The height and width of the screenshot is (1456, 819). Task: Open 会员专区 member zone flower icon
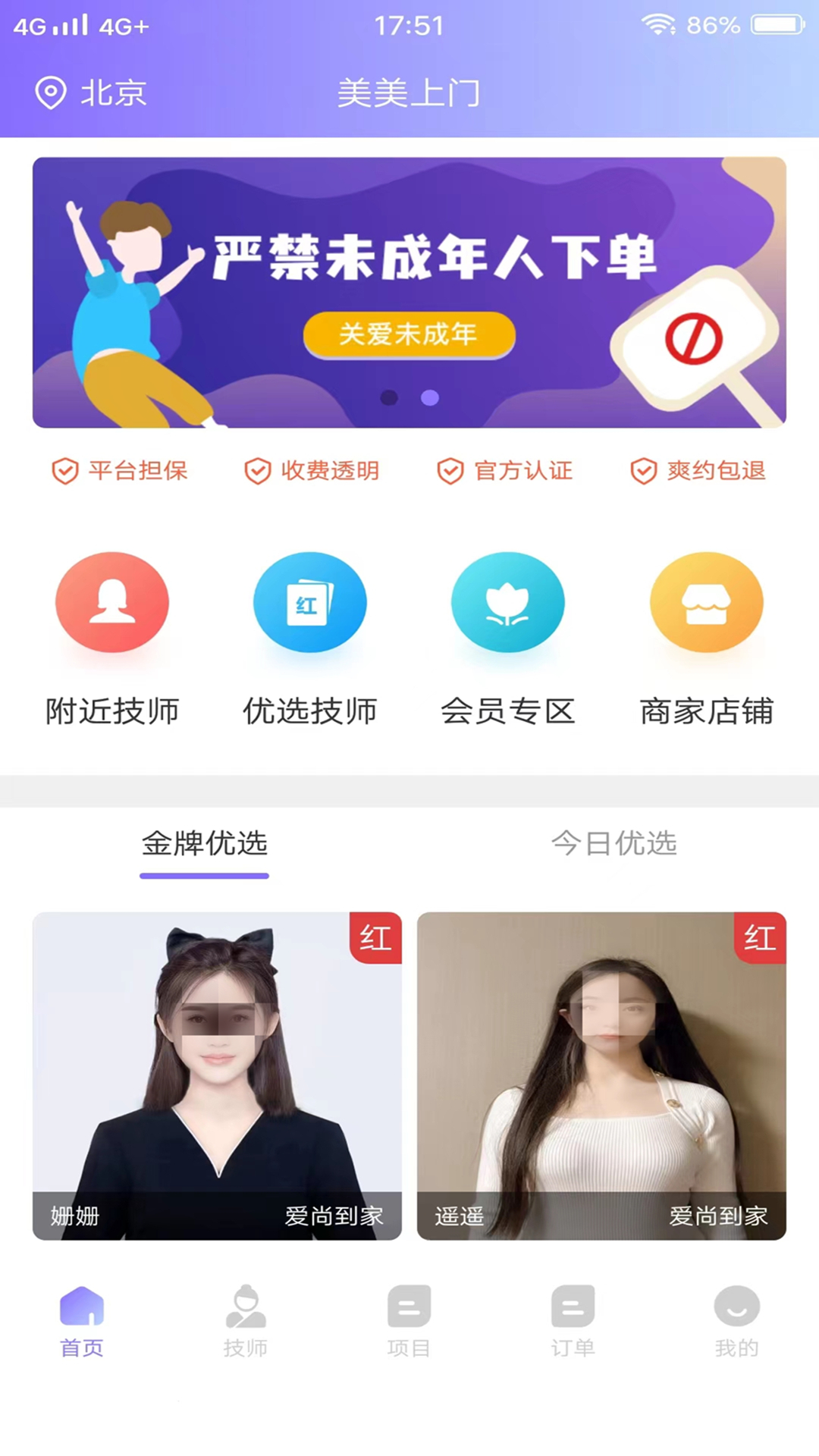click(508, 601)
